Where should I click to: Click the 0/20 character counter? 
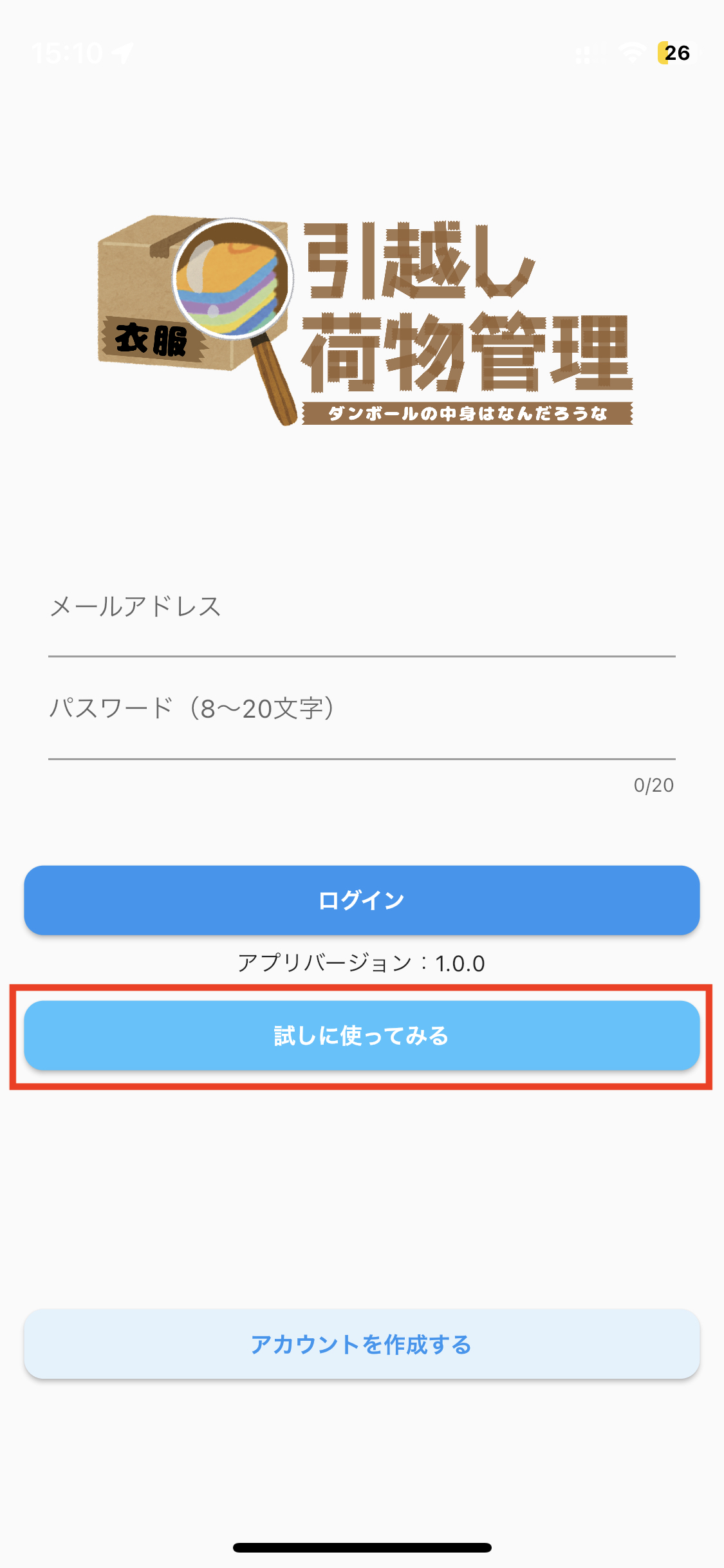653,785
